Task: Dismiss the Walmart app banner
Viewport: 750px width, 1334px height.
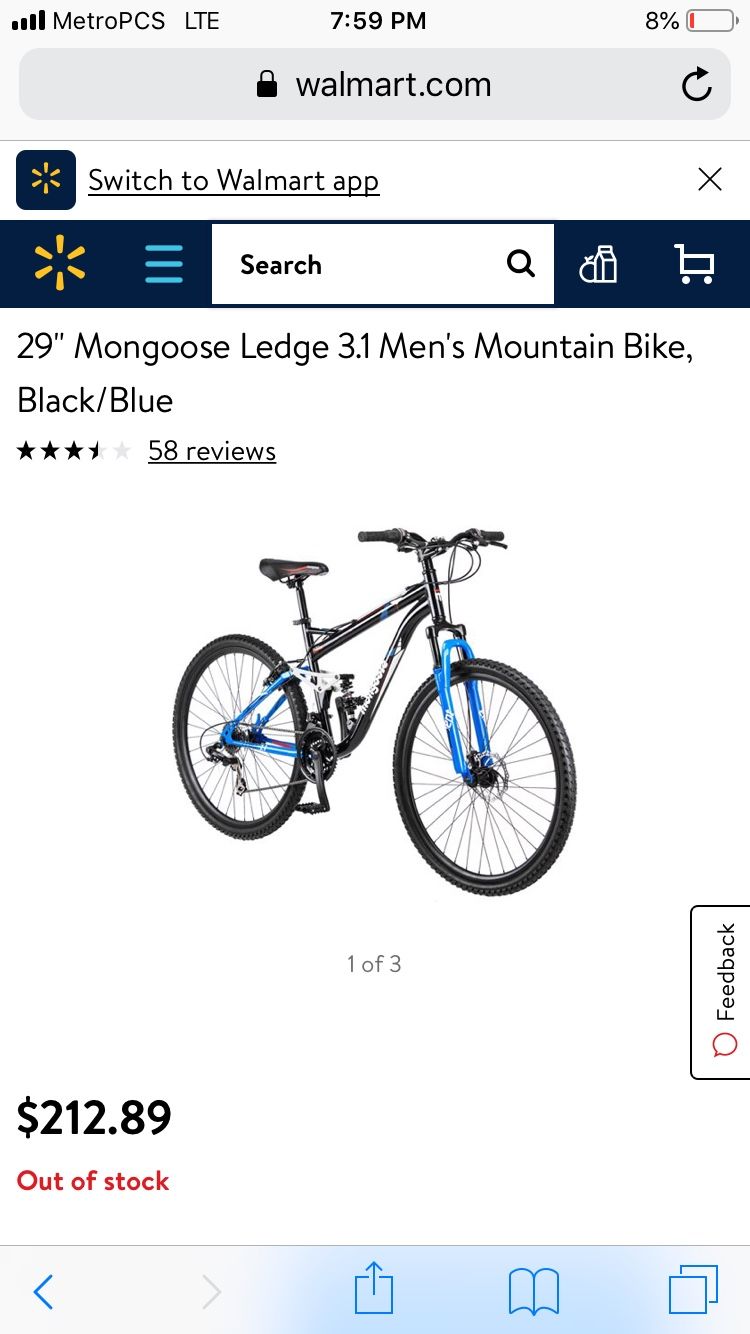Action: tap(709, 179)
